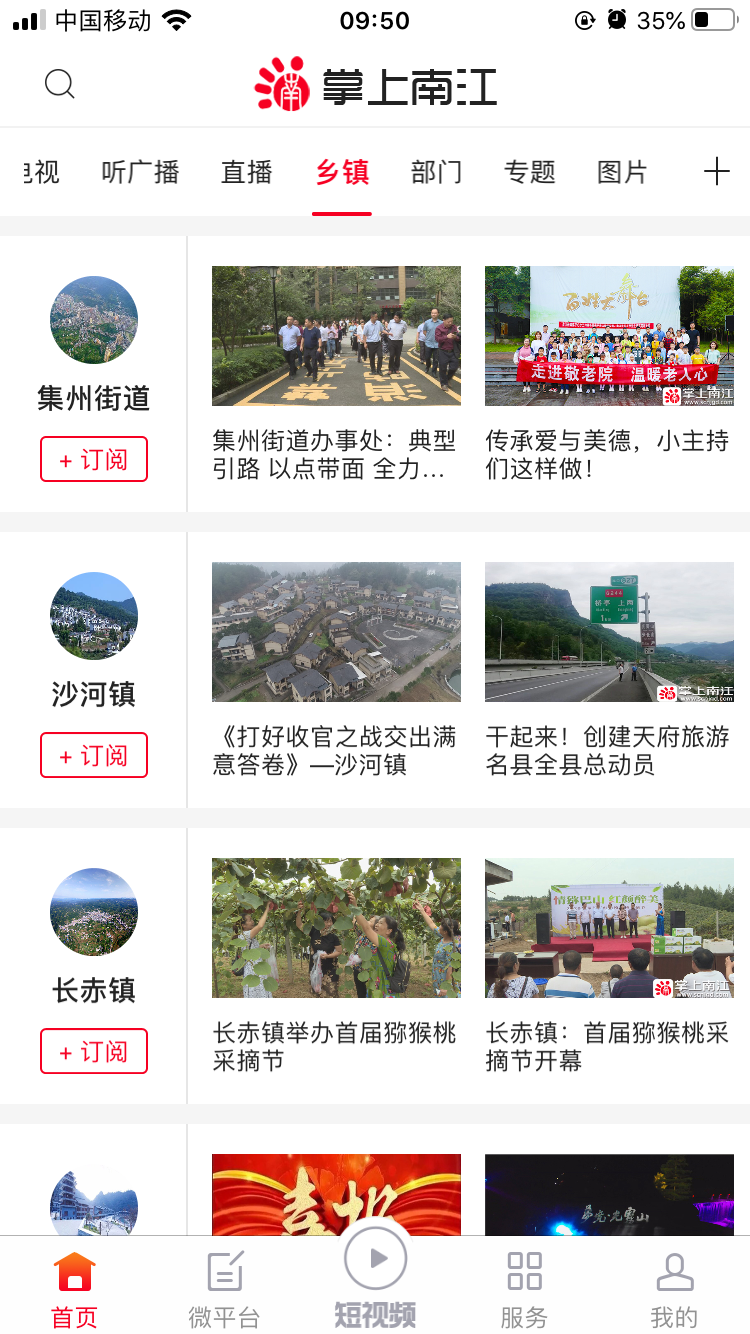This screenshot has width=750, height=1334.
Task: Select the 首页 home icon
Action: pos(73,1271)
